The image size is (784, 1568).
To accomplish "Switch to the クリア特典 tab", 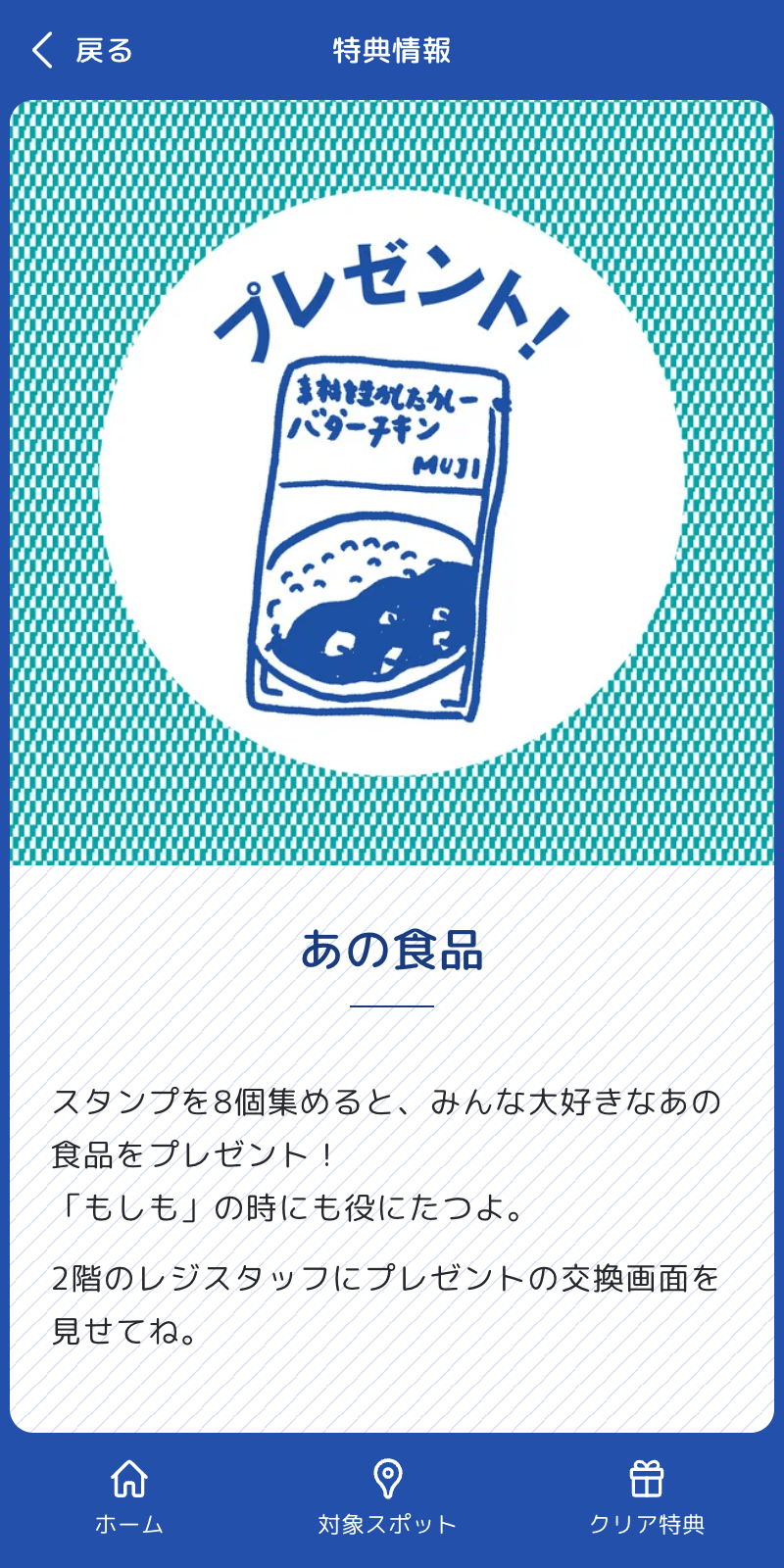I will point(647,1497).
